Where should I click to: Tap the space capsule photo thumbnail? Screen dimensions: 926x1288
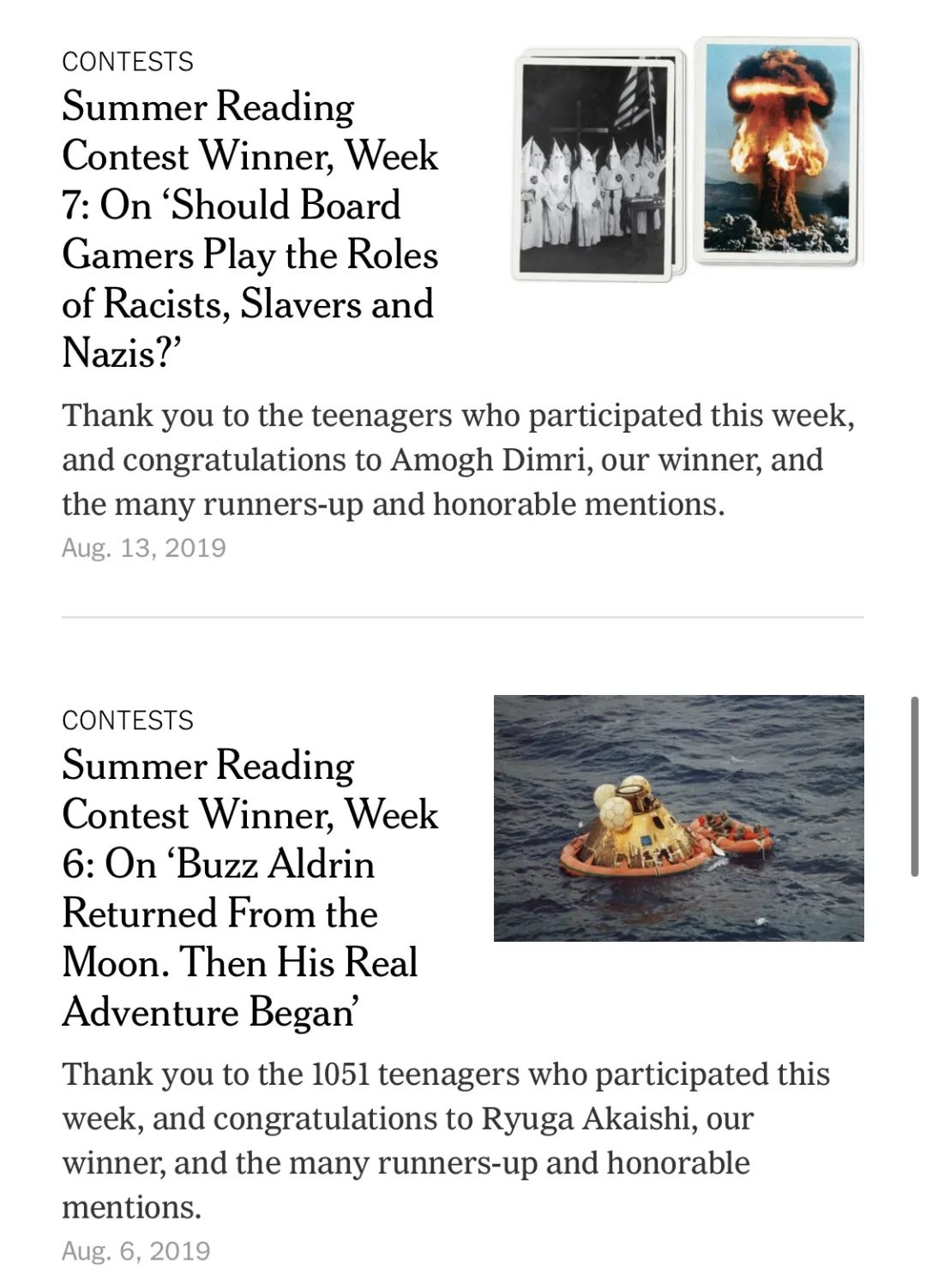[x=678, y=818]
